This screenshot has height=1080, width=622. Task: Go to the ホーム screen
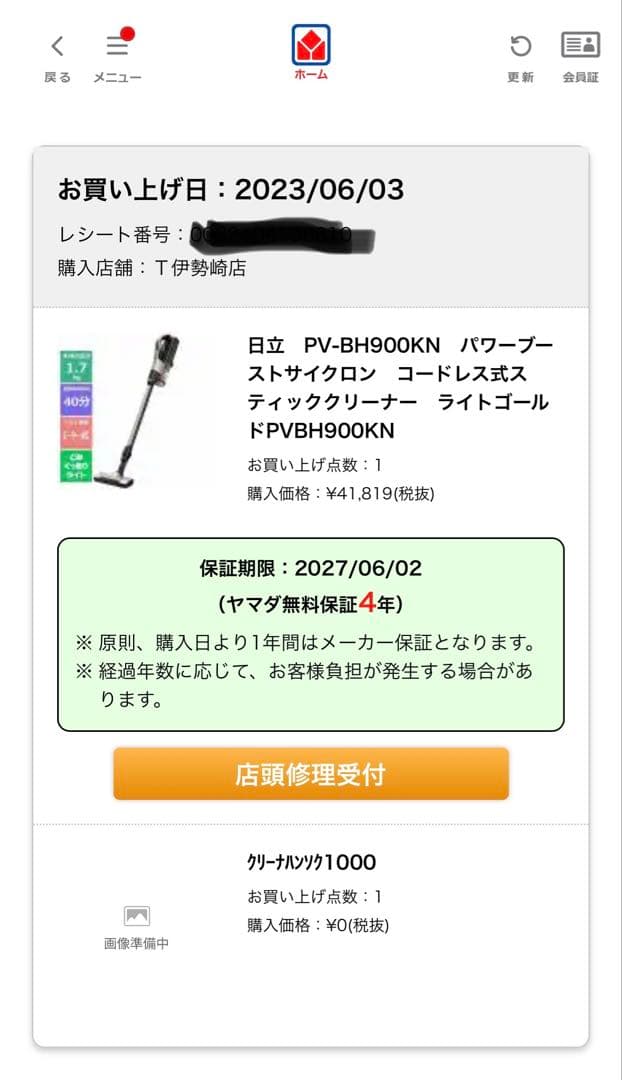[x=311, y=52]
